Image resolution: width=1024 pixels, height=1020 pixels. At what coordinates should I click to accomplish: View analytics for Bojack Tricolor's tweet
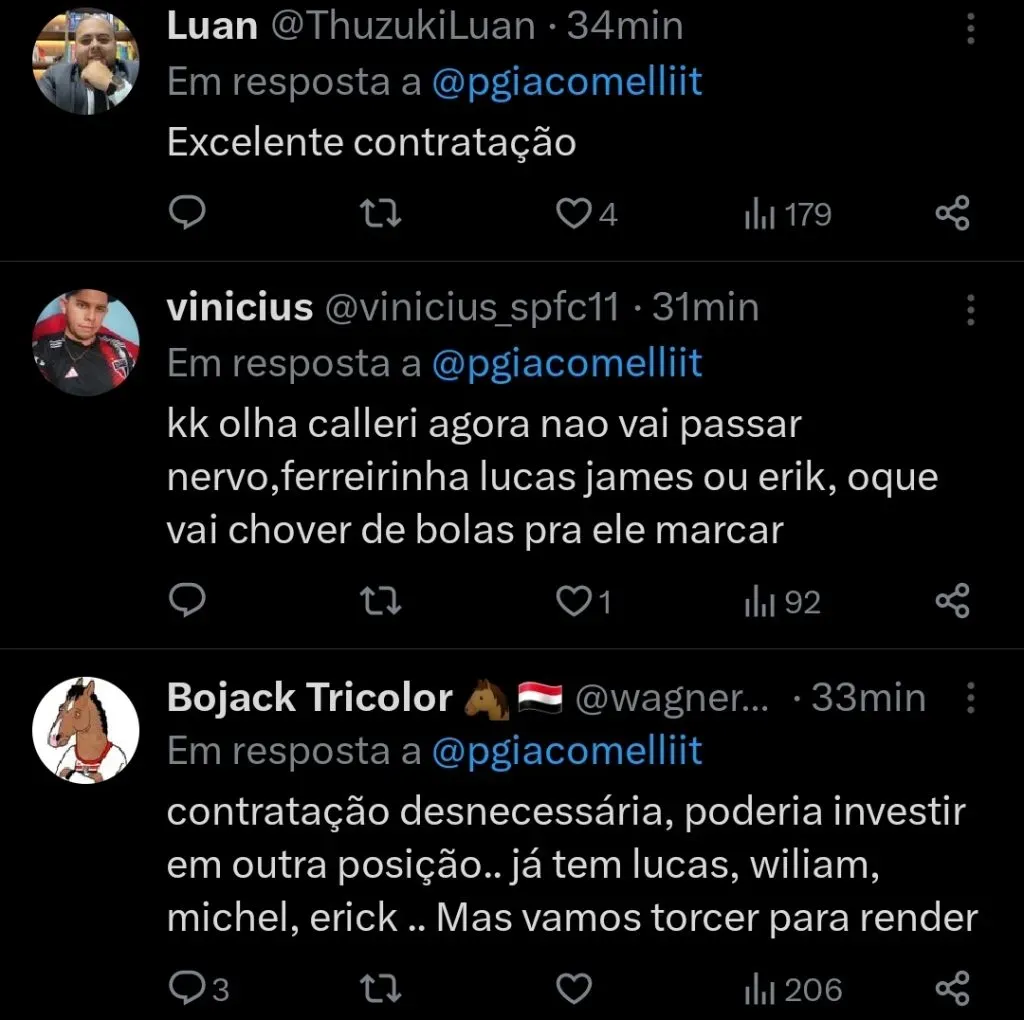793,988
